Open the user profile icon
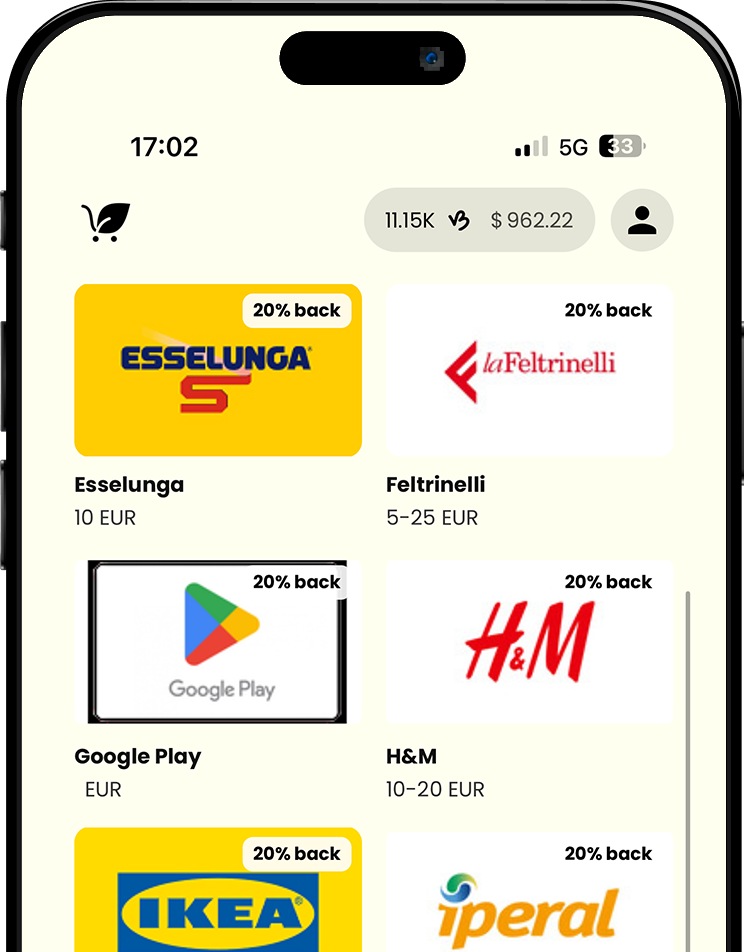This screenshot has width=744, height=952. coord(642,220)
